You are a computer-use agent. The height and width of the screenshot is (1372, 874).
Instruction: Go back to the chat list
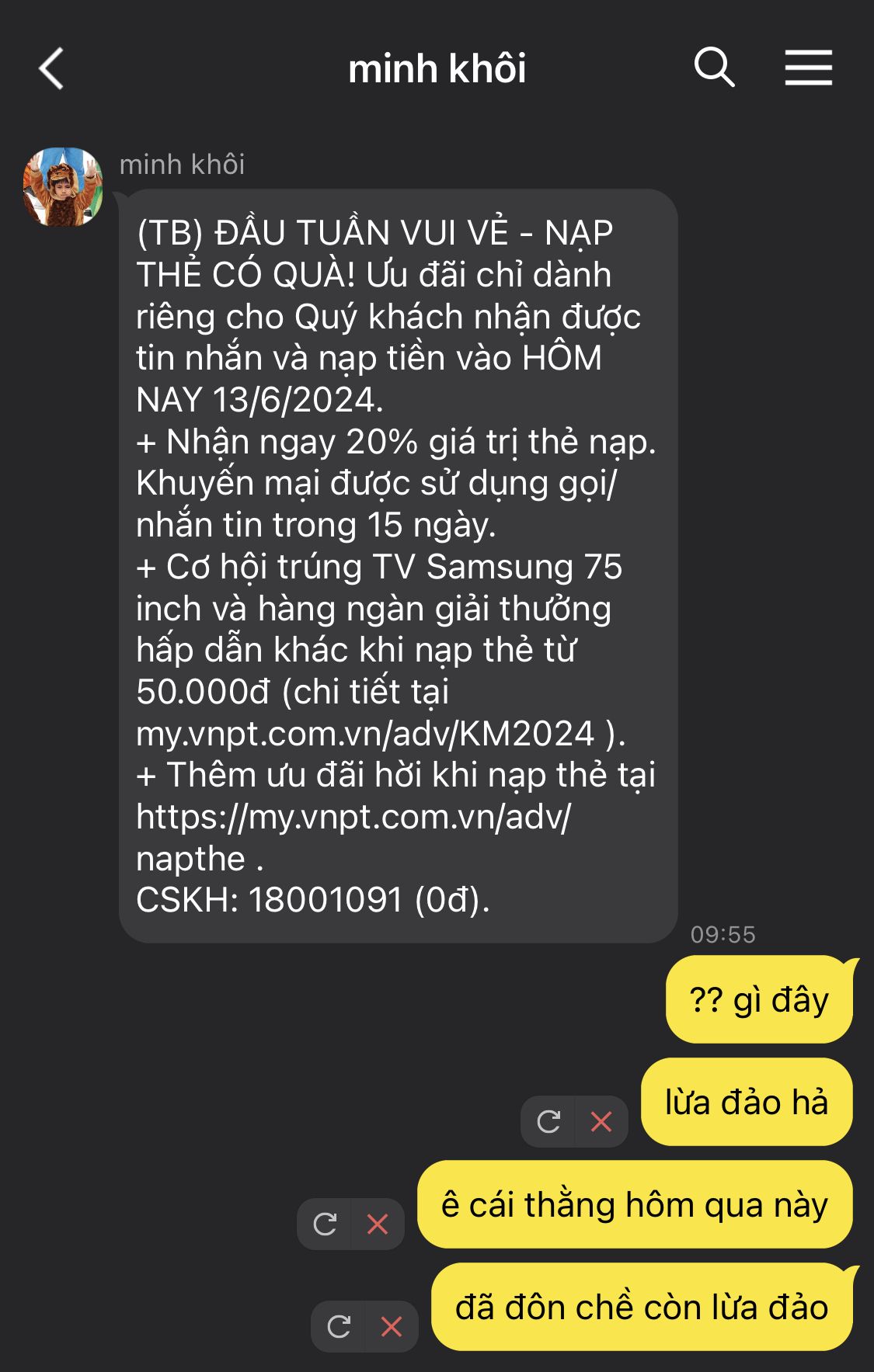51,68
